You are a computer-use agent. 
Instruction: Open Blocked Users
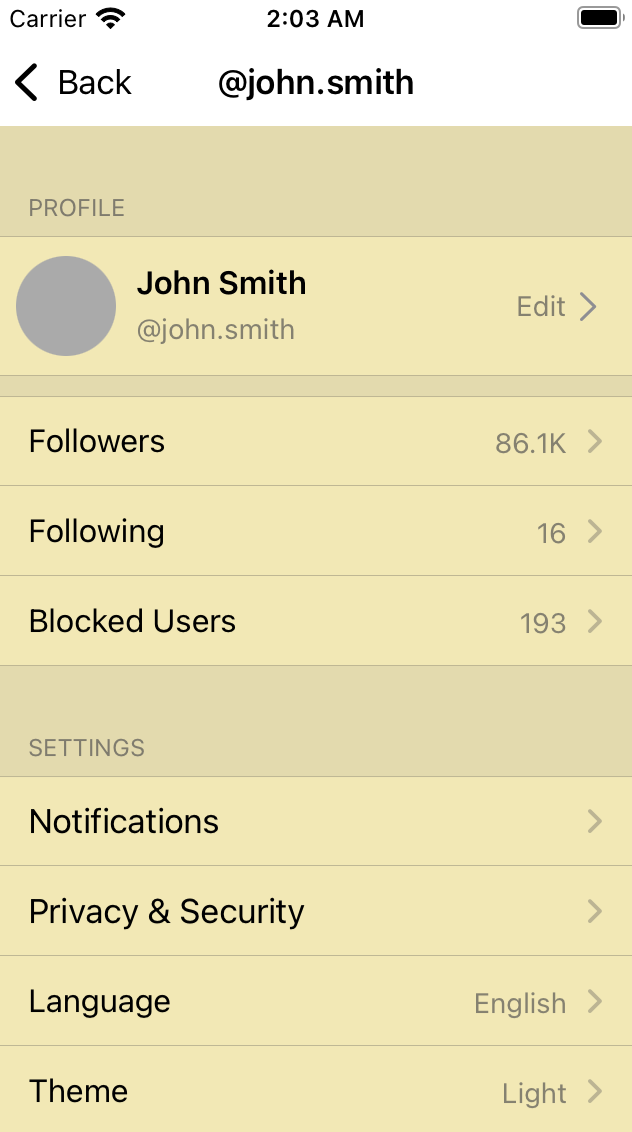[x=316, y=621]
